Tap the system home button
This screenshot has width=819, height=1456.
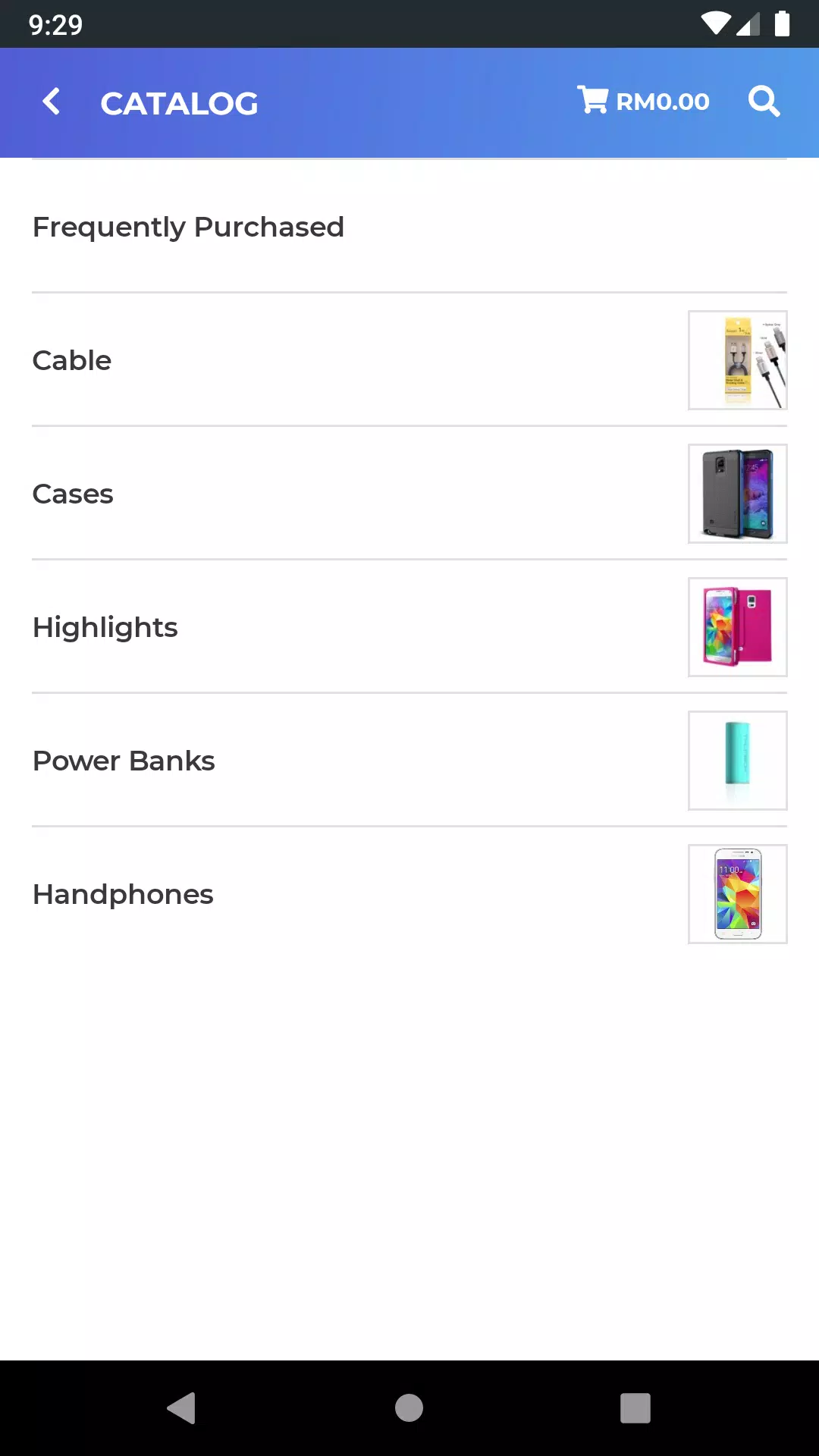409,1408
